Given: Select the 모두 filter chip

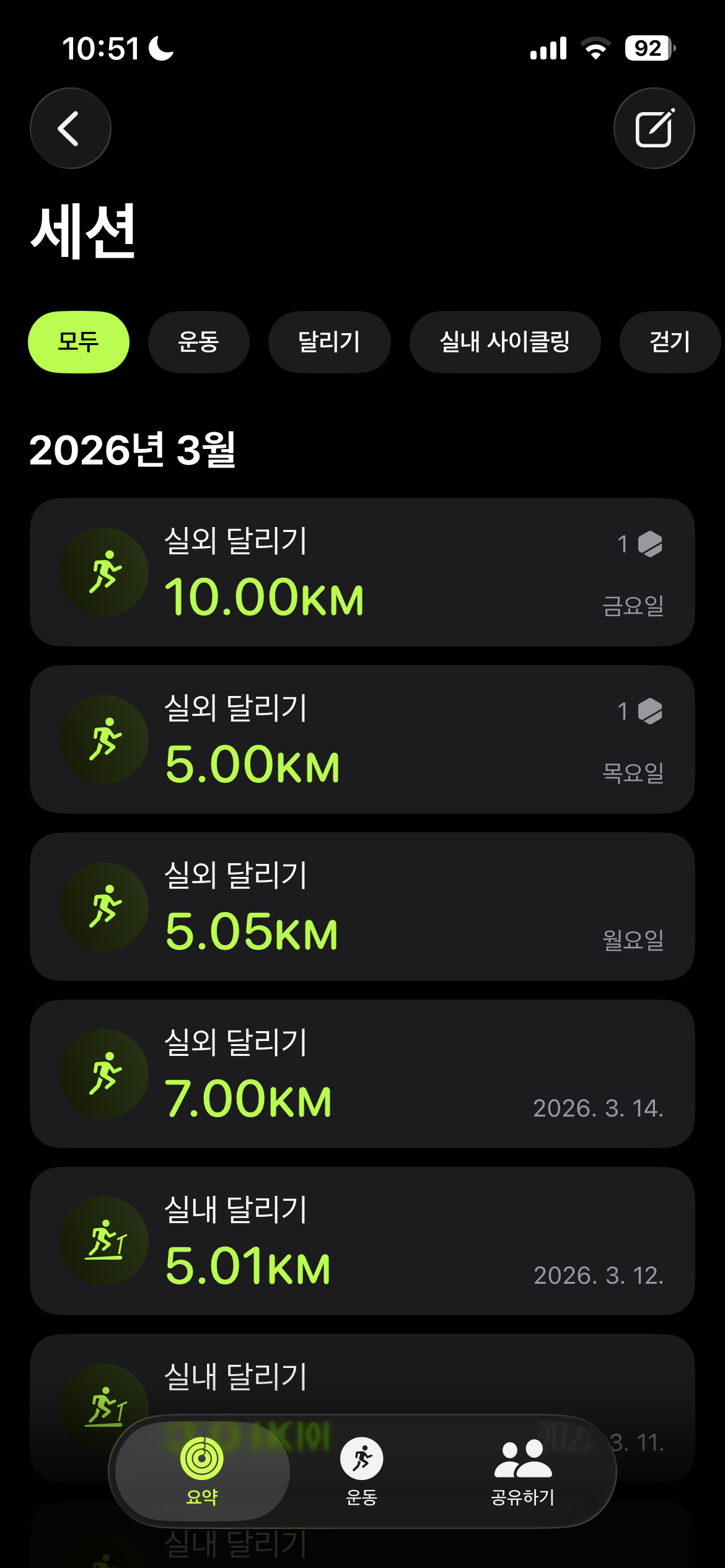Looking at the screenshot, I should 79,342.
